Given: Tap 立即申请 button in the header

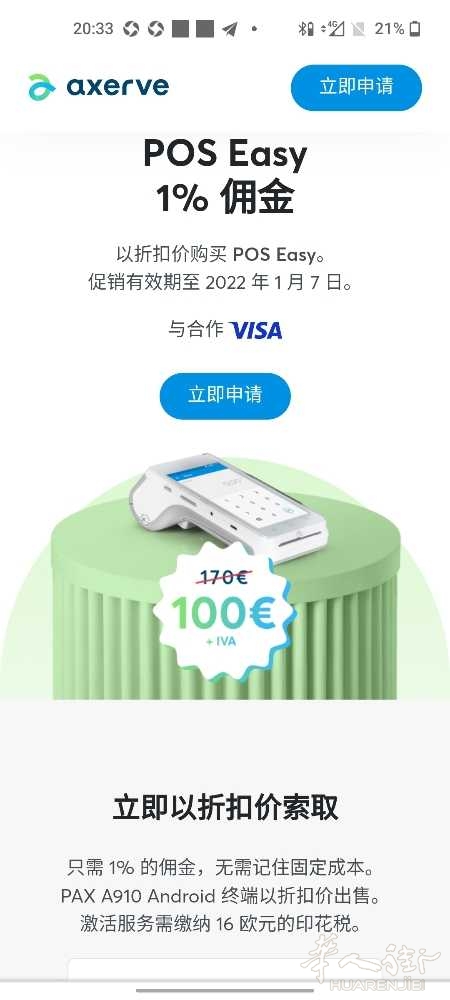Looking at the screenshot, I should tap(356, 87).
